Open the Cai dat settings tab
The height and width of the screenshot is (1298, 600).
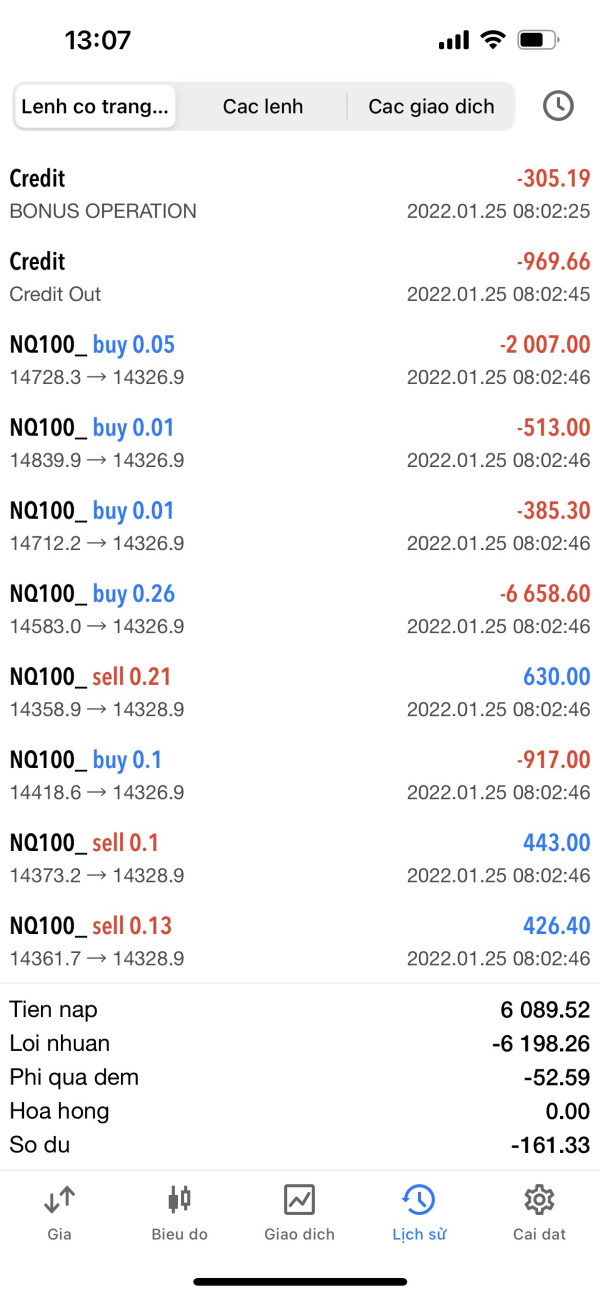[539, 1211]
